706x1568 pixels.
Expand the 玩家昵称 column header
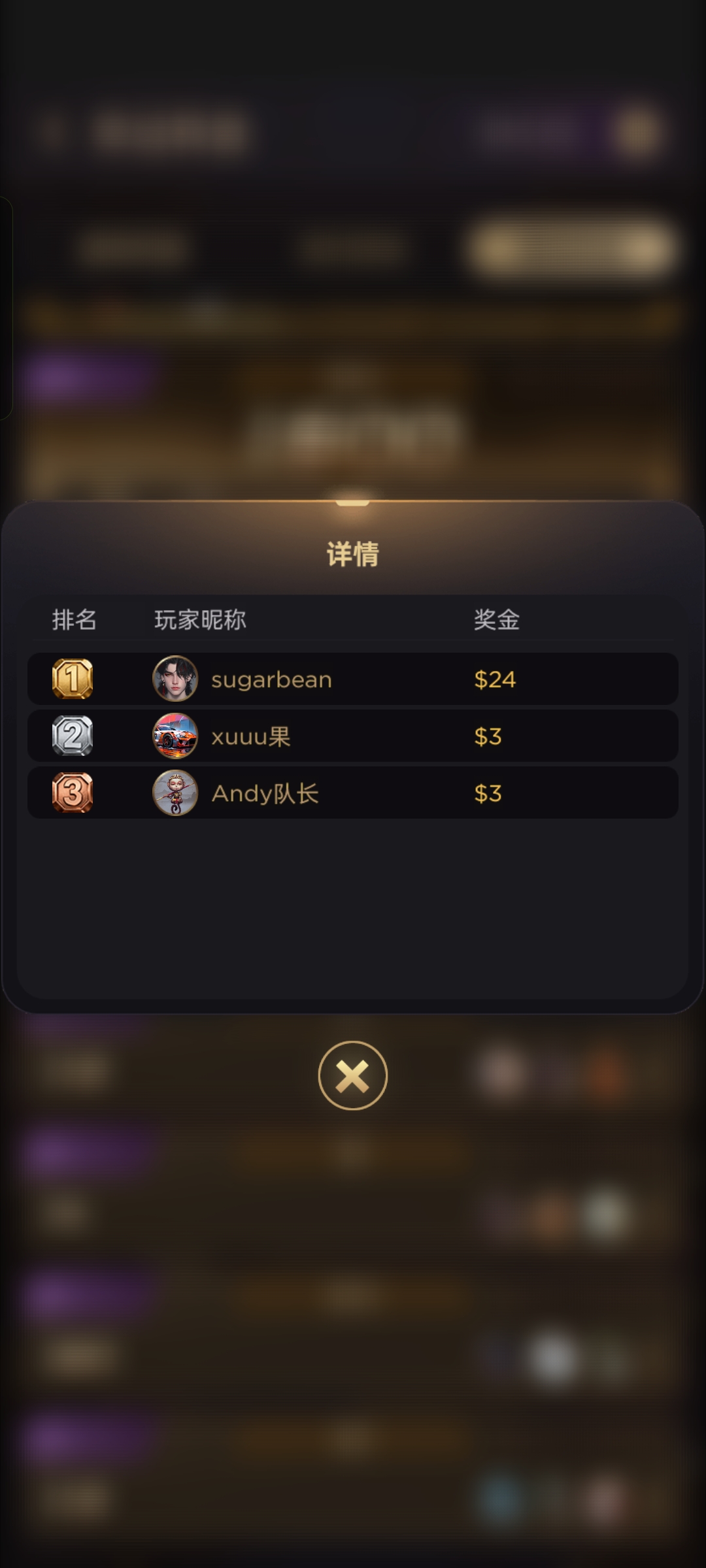[200, 621]
